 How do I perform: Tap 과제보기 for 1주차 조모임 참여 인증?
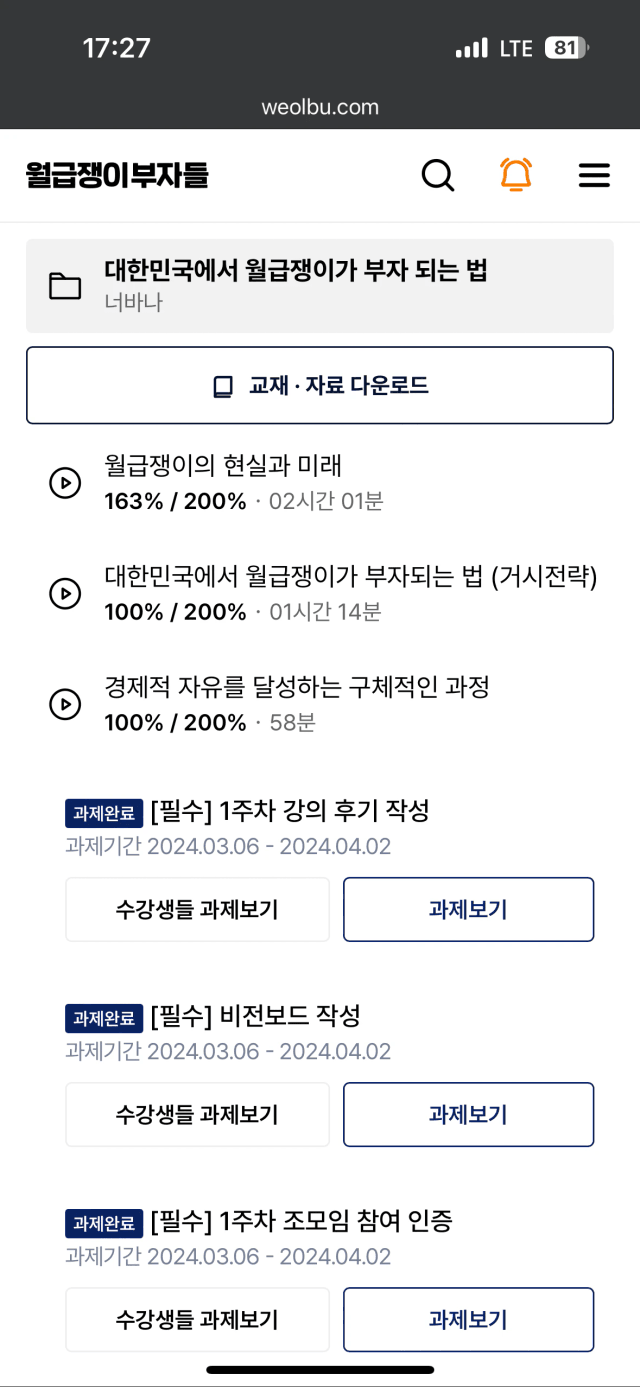point(468,1319)
